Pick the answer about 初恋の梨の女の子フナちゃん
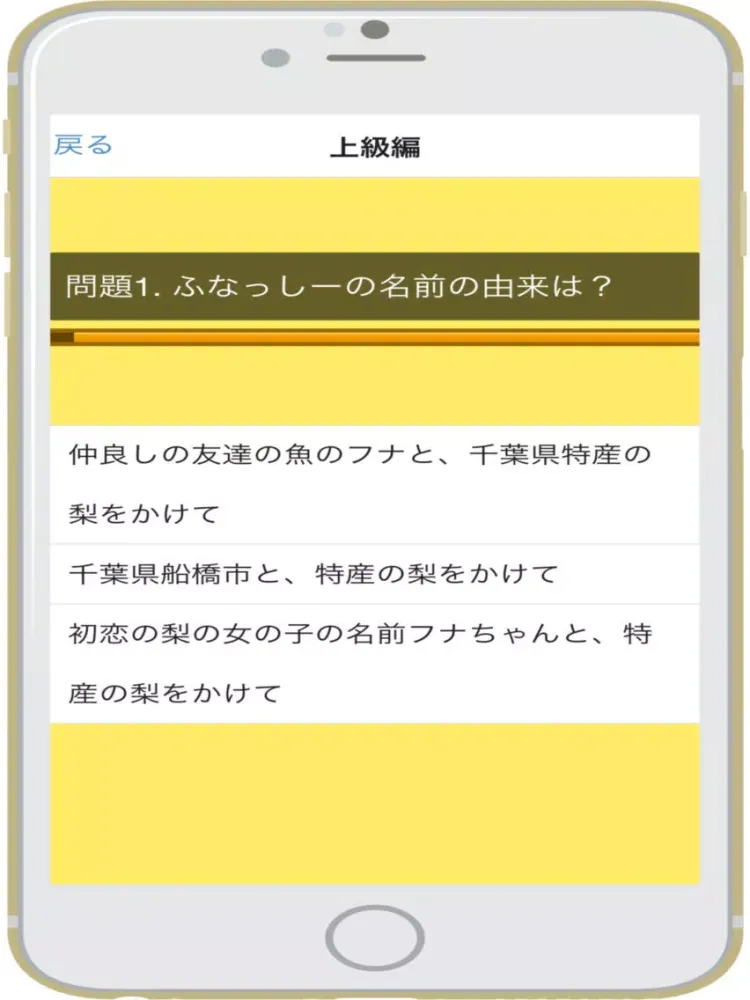Viewport: 750px width, 1000px height. 374,663
